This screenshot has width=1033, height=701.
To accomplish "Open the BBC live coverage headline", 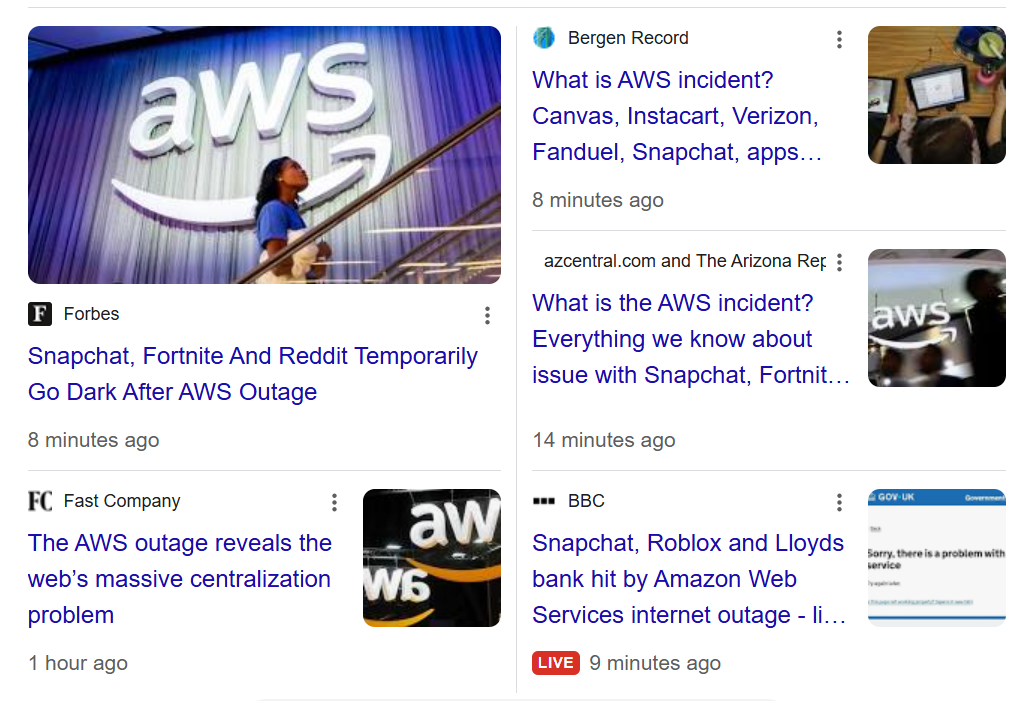I will [x=688, y=579].
